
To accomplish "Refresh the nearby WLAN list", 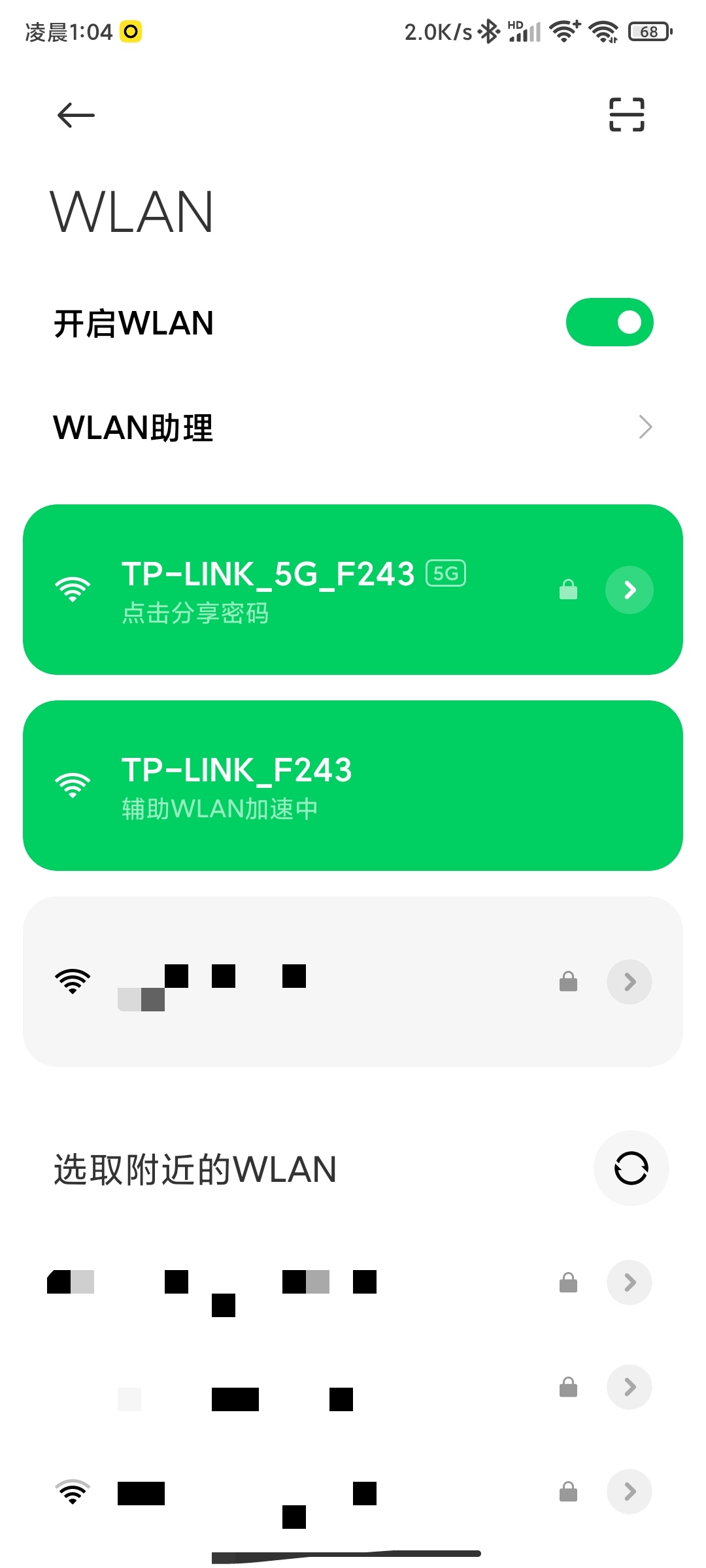I will (x=631, y=1168).
